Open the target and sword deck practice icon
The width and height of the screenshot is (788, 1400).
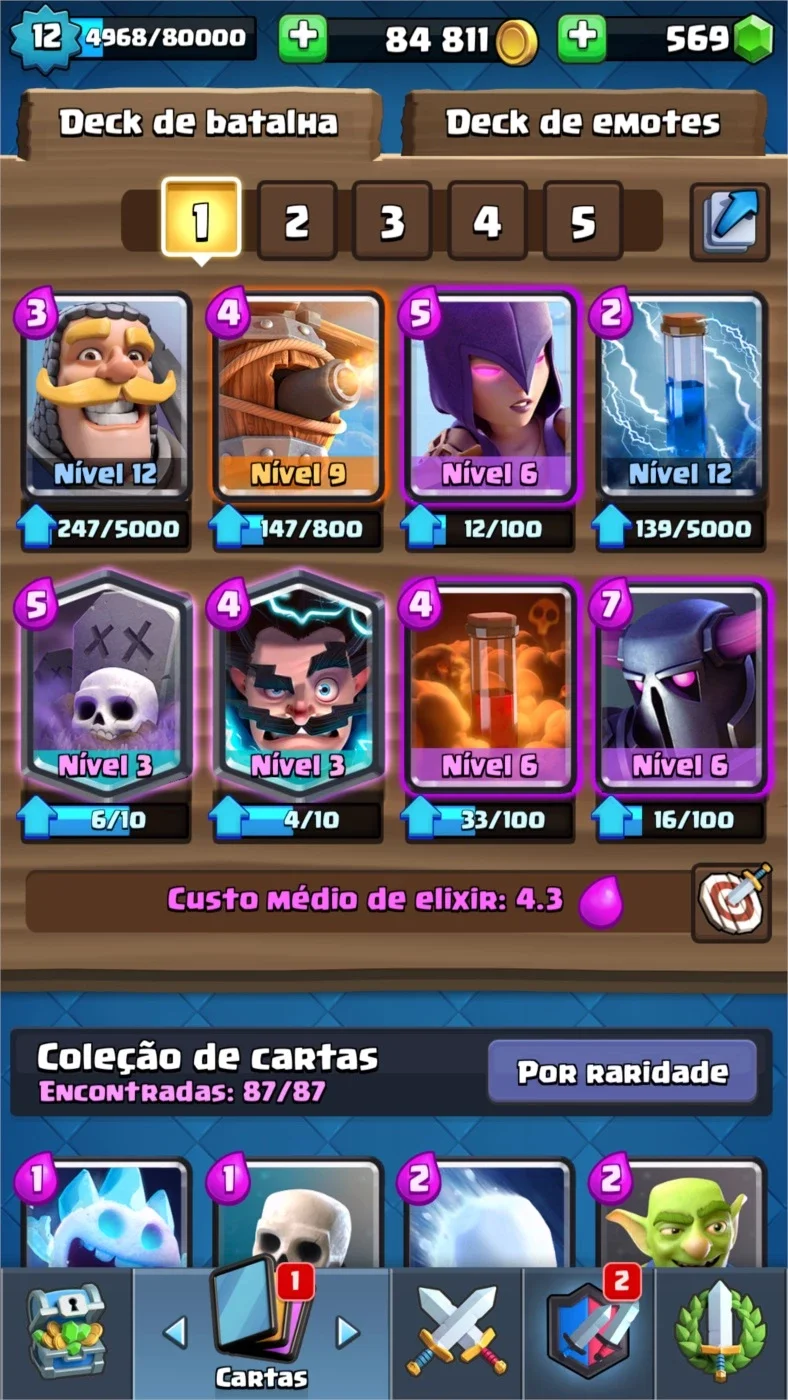pyautogui.click(x=731, y=902)
